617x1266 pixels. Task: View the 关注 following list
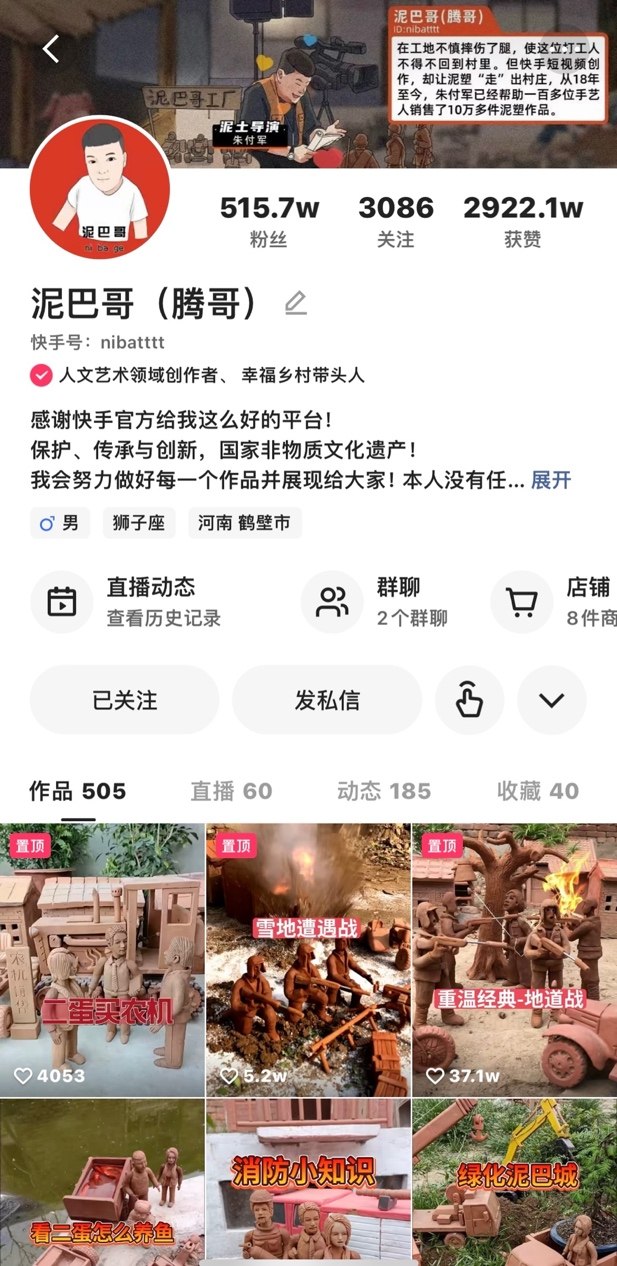396,221
